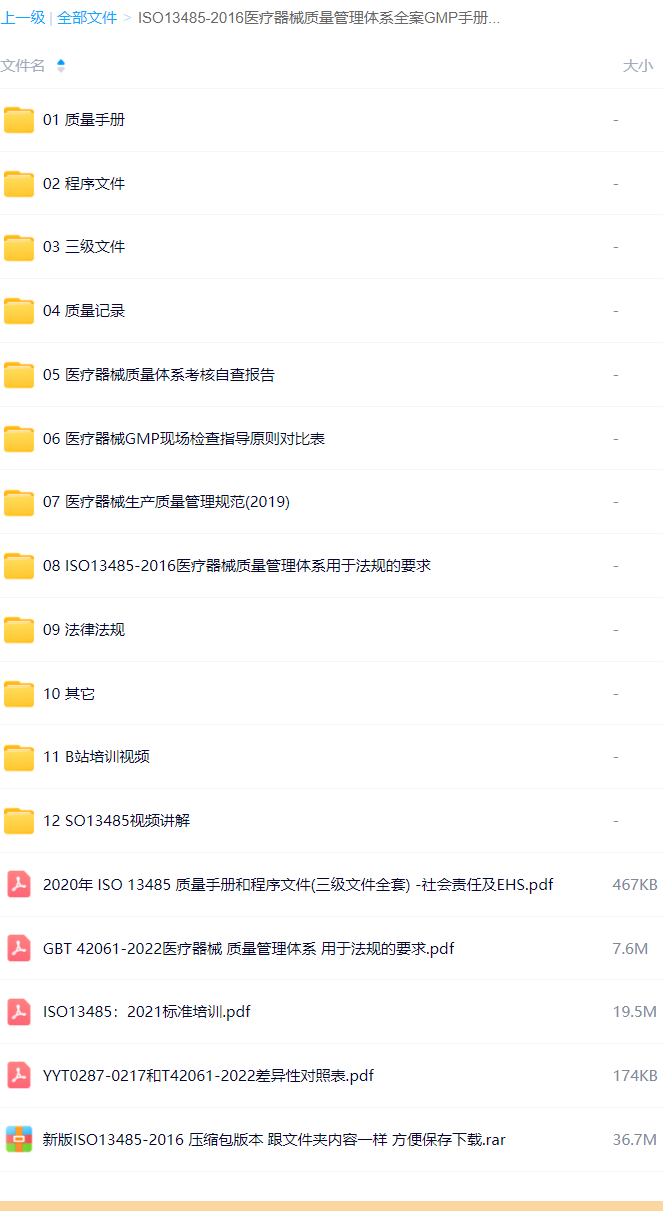Open folder 07 医疗器械生产质量管理规范(2019)
This screenshot has height=1211, width=663.
pos(166,502)
